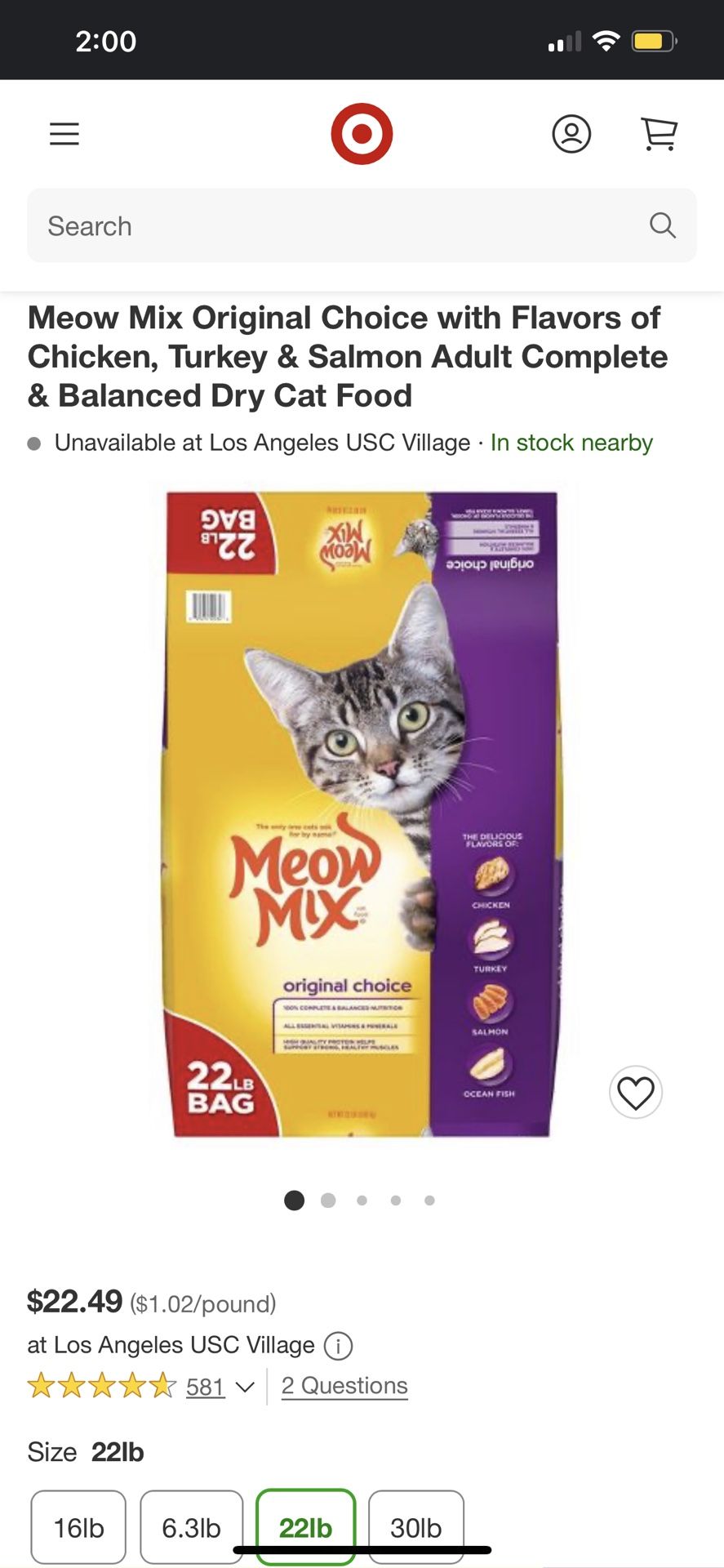Add item to favorites with heart
The width and height of the screenshot is (724, 1568).
(x=636, y=1093)
